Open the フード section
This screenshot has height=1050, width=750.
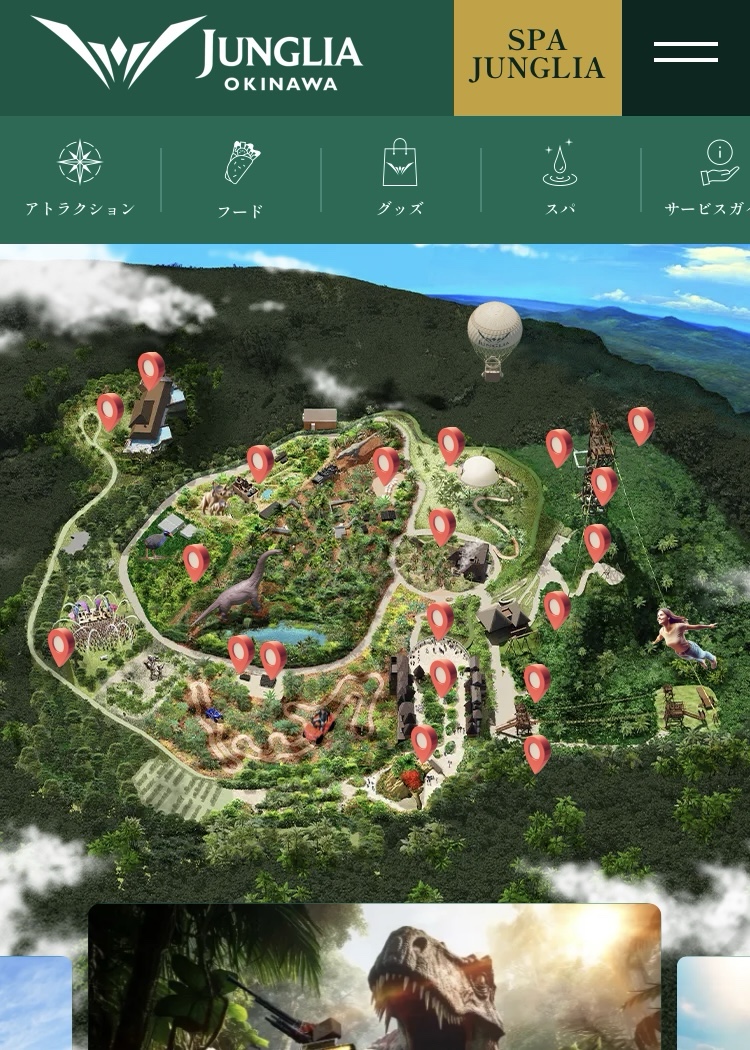241,180
